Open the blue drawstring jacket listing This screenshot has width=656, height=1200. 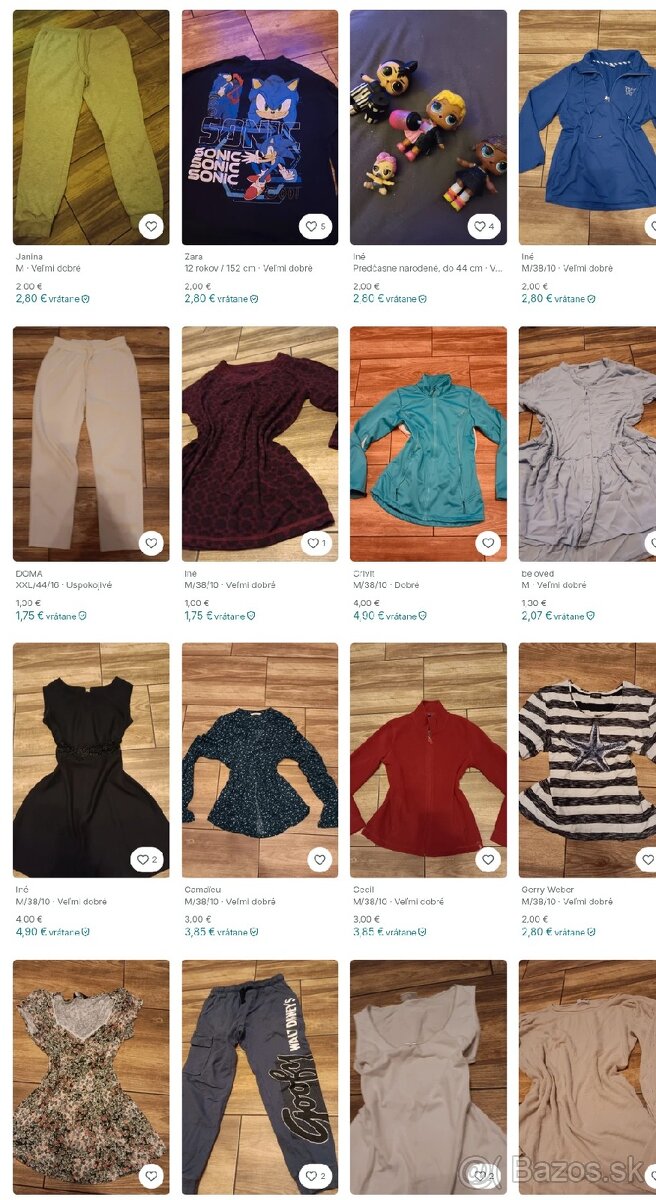tap(587, 127)
